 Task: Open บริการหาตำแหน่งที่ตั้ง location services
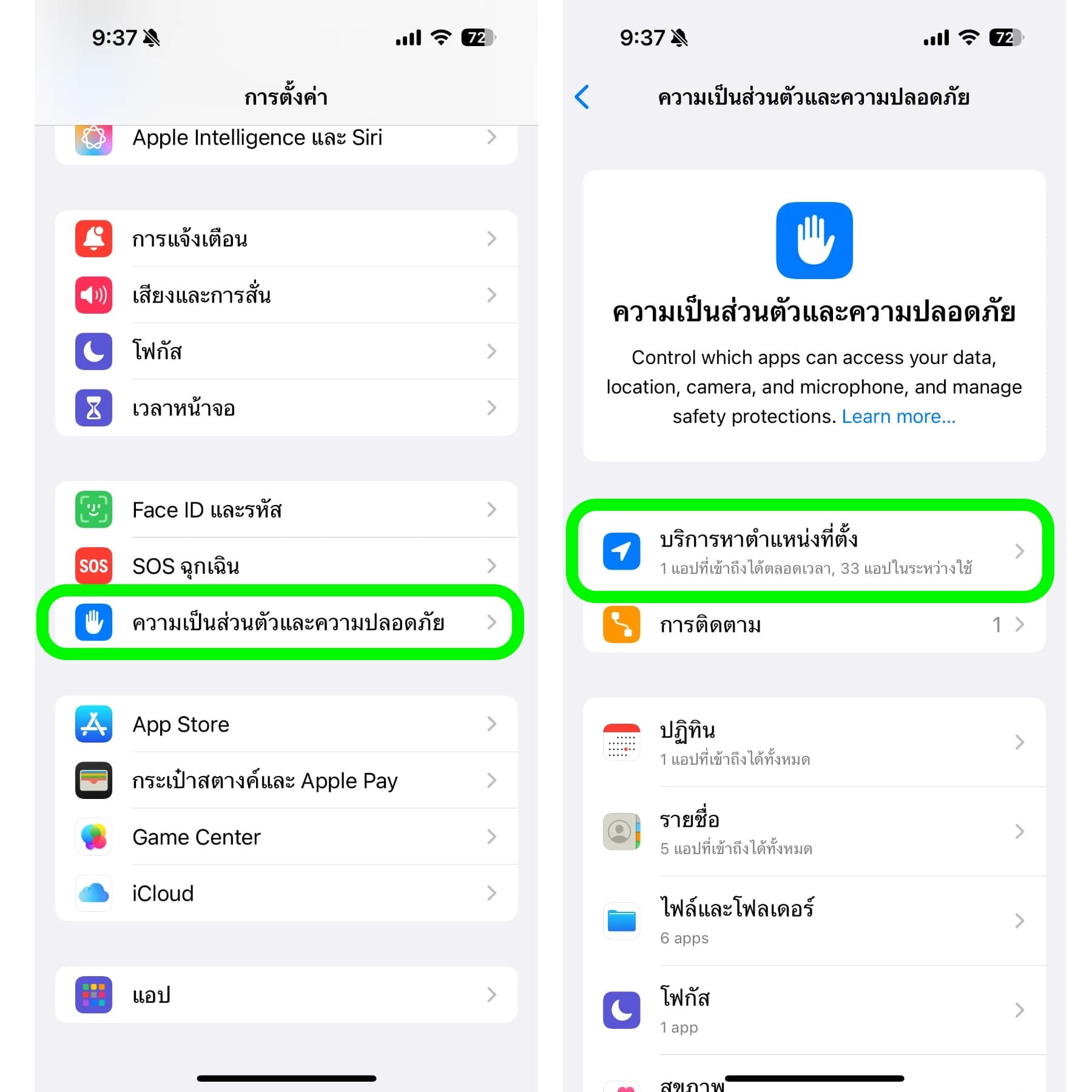[x=813, y=551]
